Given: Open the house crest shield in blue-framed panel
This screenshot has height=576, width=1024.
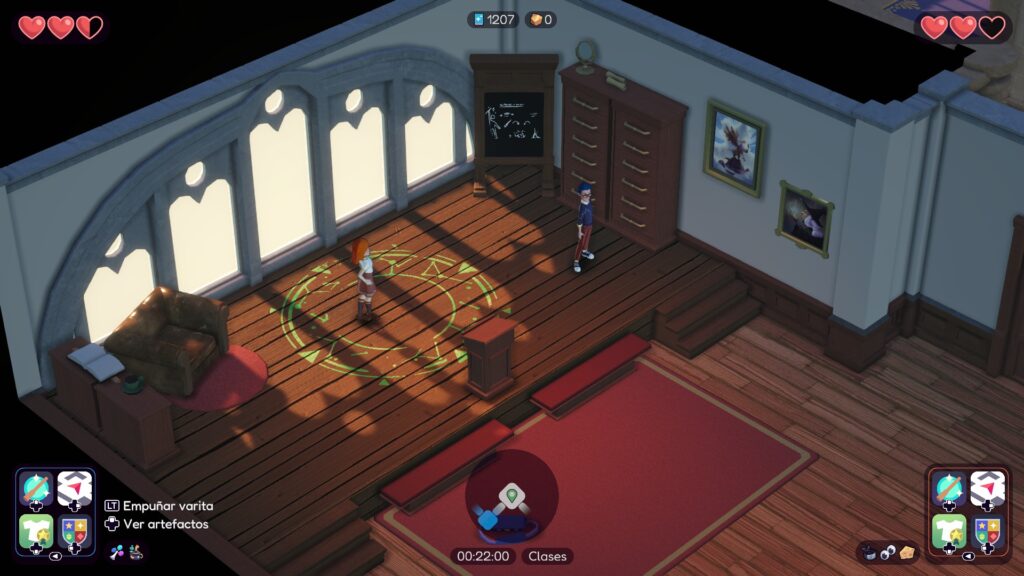Looking at the screenshot, I should [75, 530].
